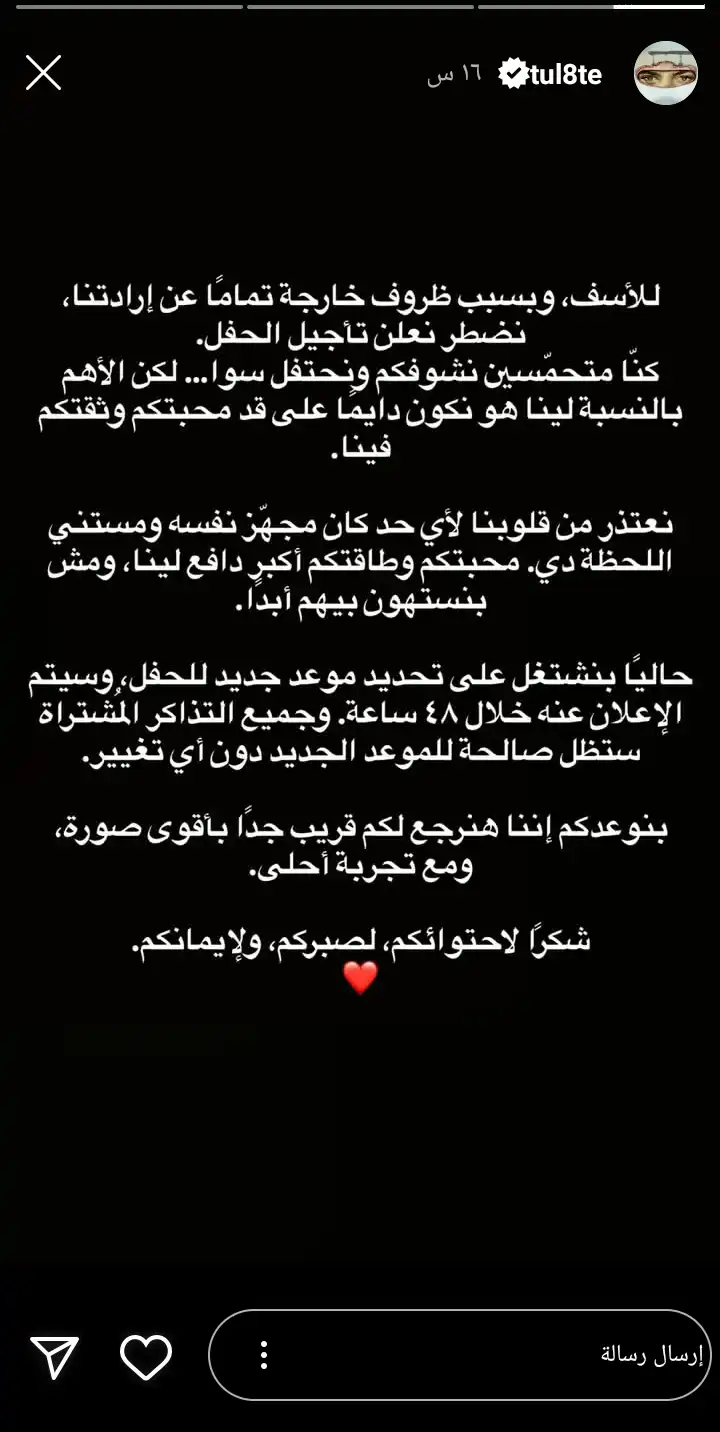Open the three-dot more options menu
Viewport: 720px width, 1432px height.
(264, 1356)
